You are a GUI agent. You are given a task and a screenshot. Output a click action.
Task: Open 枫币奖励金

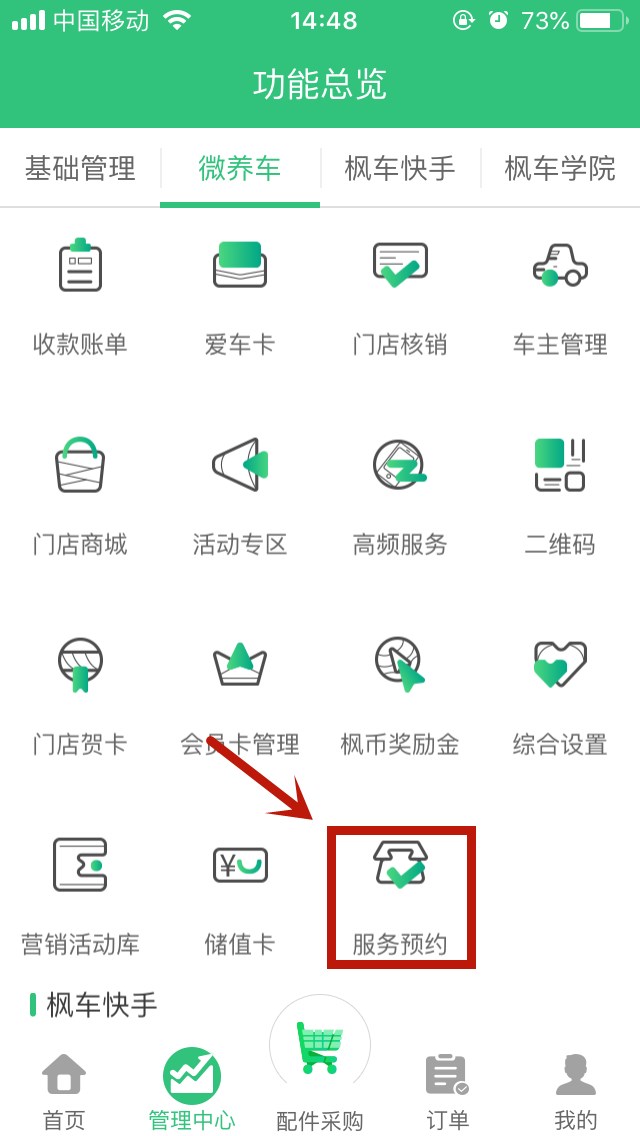click(x=400, y=695)
